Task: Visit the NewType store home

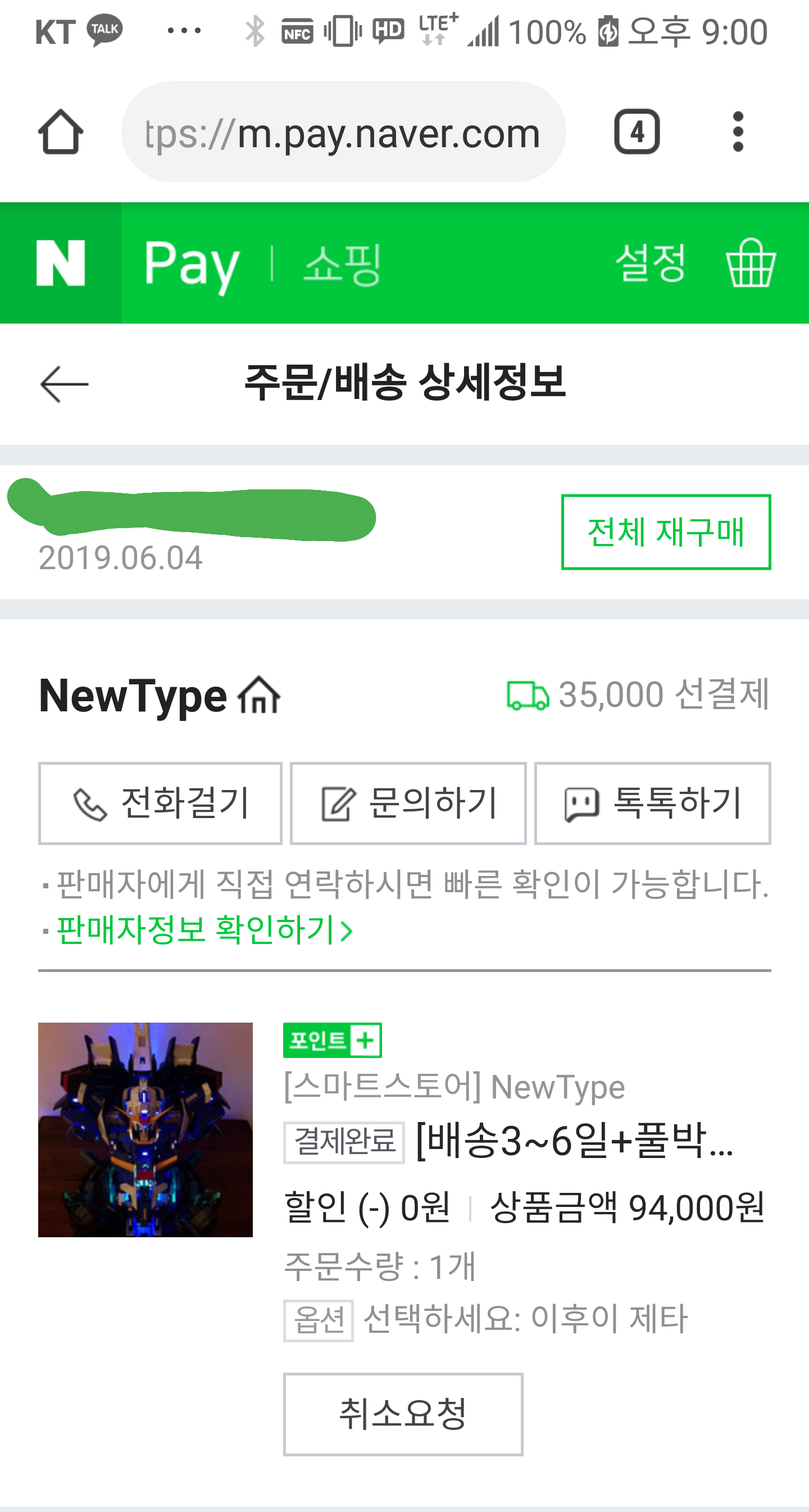Action: pos(160,696)
